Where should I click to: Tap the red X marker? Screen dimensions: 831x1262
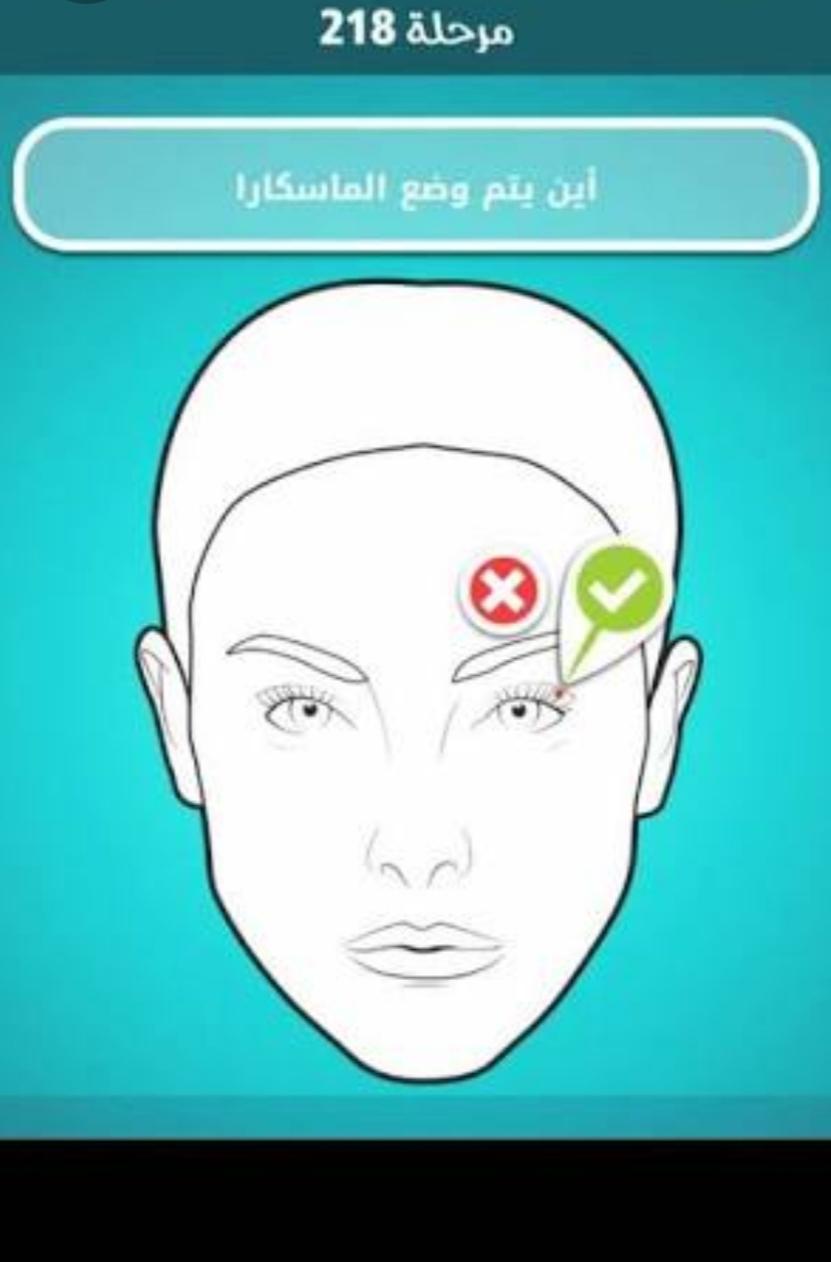click(504, 592)
